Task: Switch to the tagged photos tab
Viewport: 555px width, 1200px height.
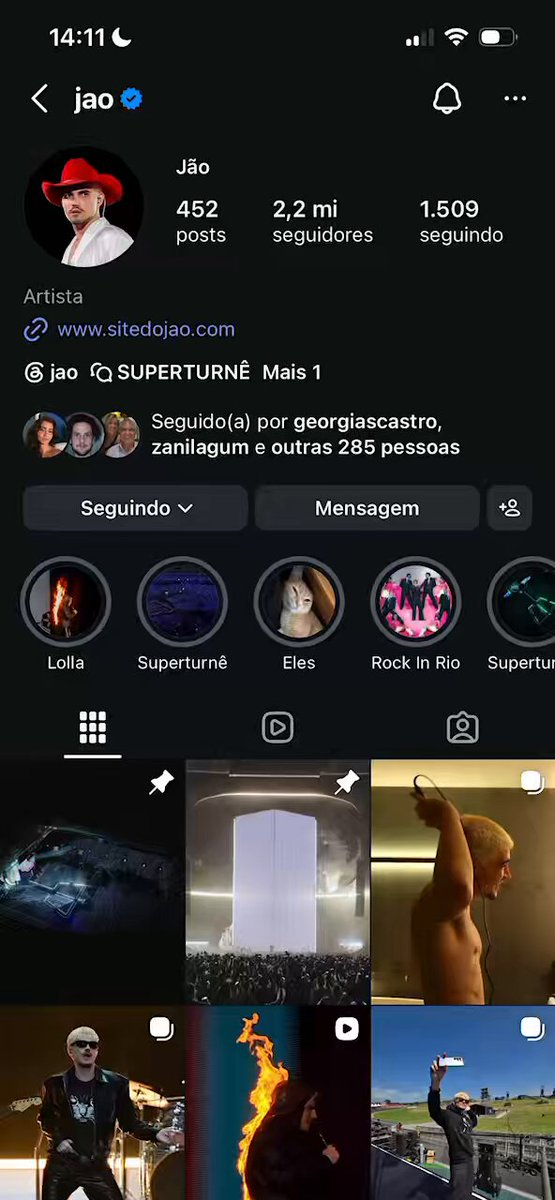Action: [462, 727]
